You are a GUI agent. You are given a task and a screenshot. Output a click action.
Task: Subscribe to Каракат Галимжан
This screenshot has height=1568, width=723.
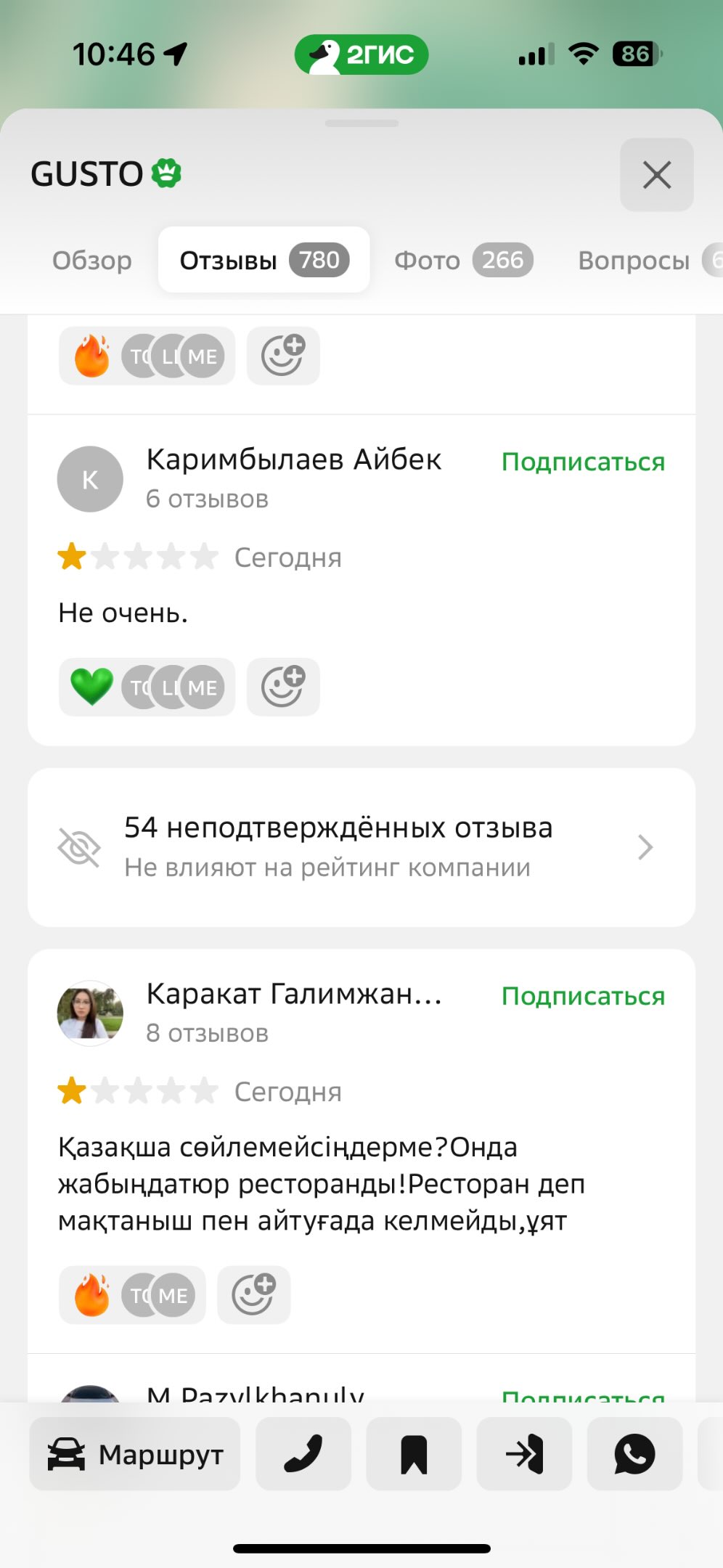click(x=583, y=996)
